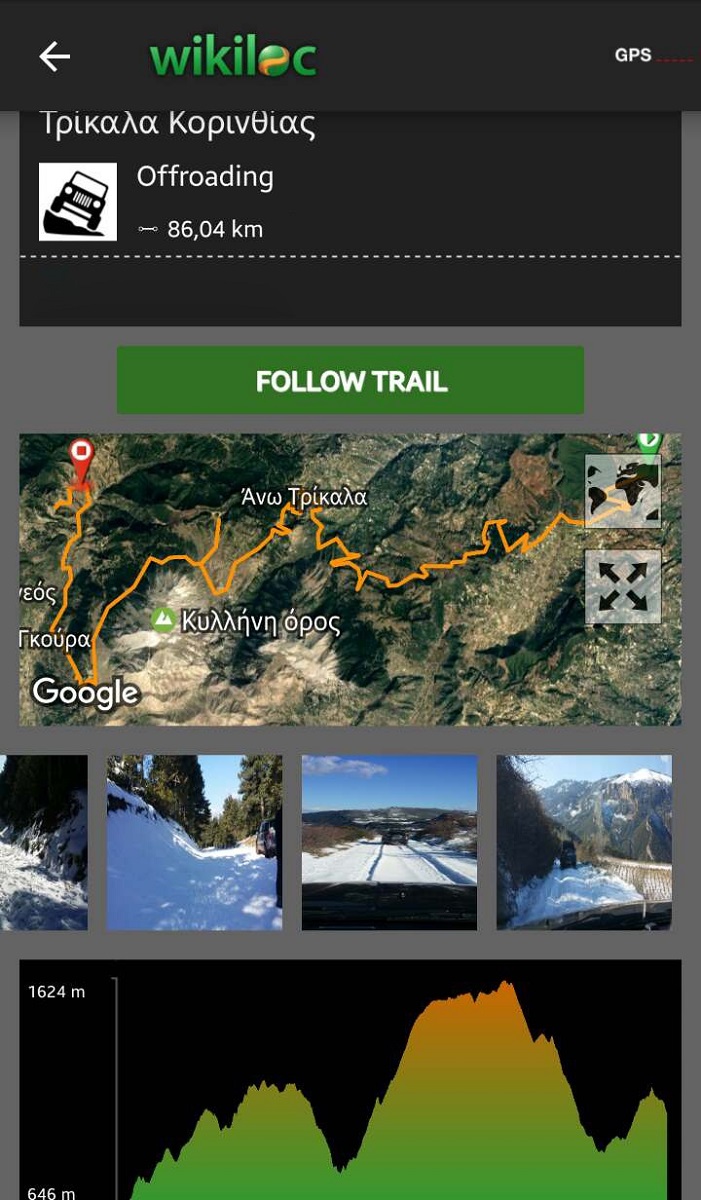Go back using the arrow icon
Screen dimensions: 701x1200
coord(54,56)
